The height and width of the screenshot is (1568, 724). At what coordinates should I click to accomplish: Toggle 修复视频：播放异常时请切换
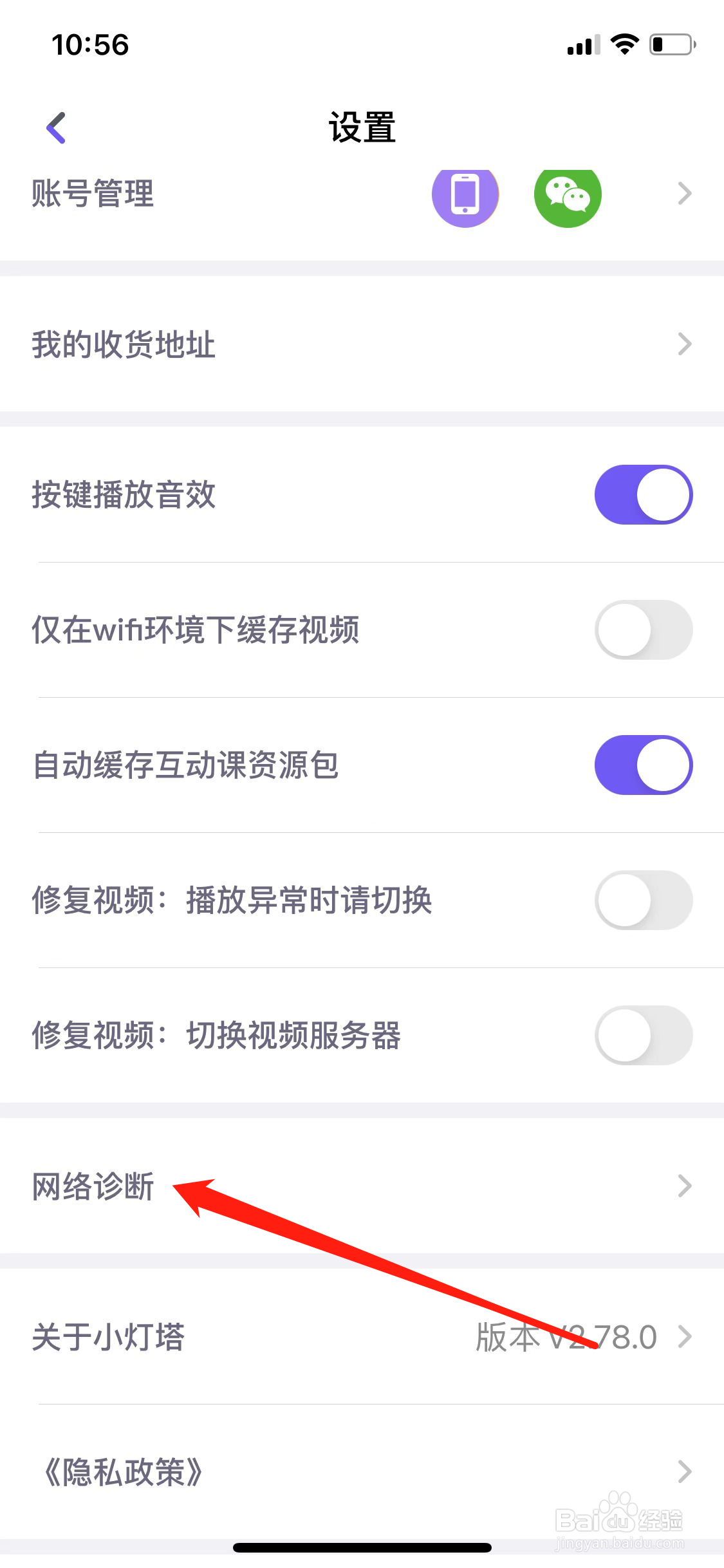[x=644, y=900]
